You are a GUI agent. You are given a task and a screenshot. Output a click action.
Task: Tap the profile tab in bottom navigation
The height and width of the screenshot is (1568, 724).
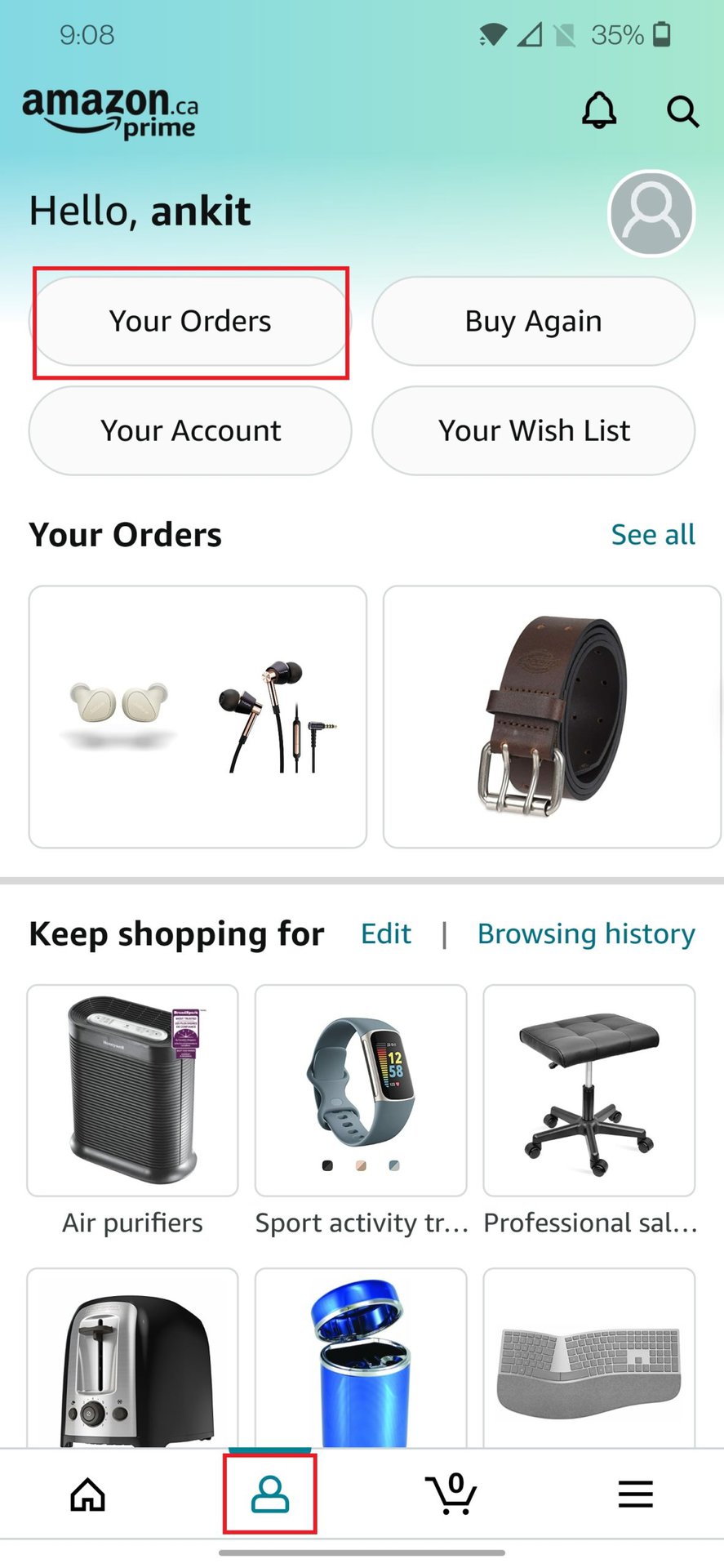click(x=270, y=1494)
